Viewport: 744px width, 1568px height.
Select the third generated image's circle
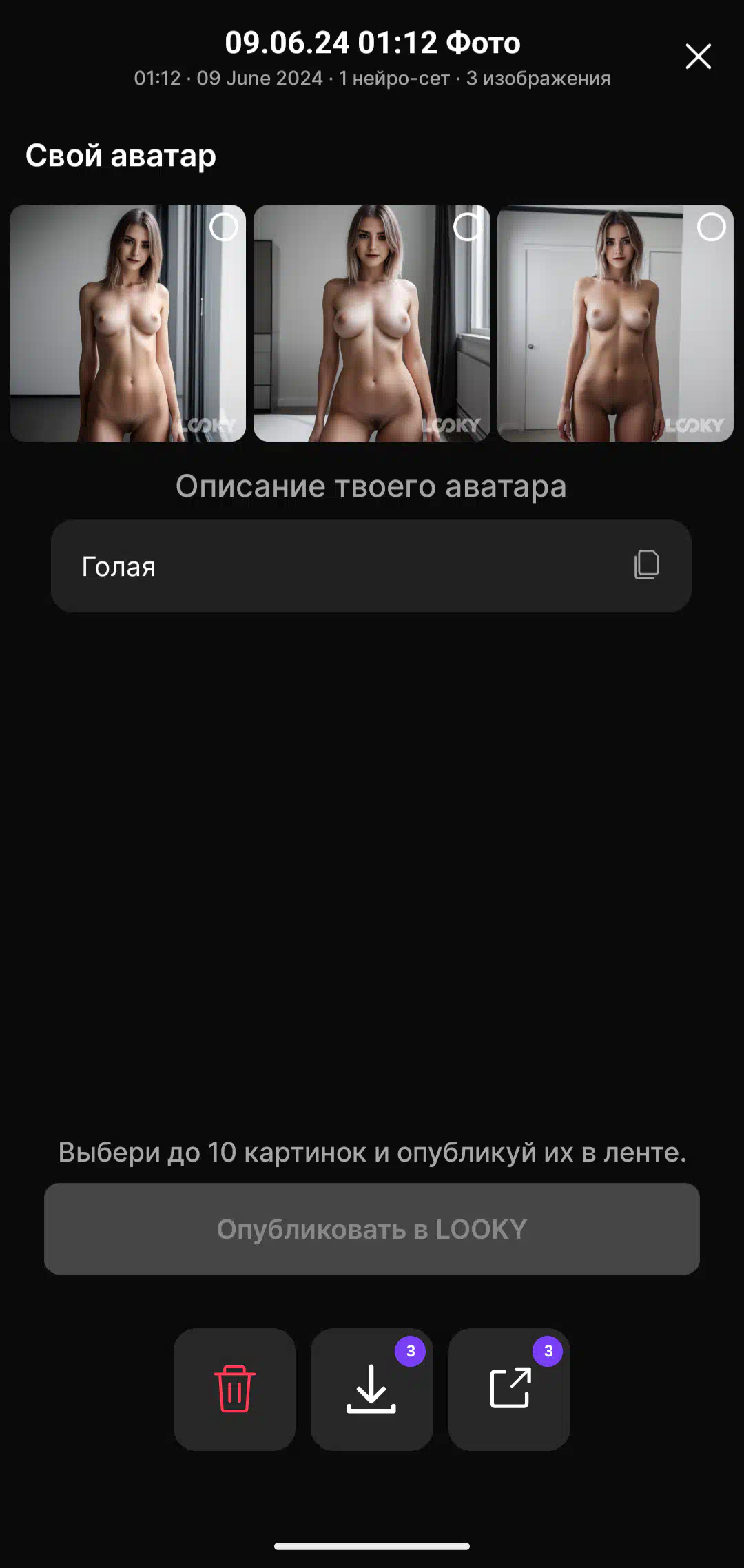pos(712,227)
